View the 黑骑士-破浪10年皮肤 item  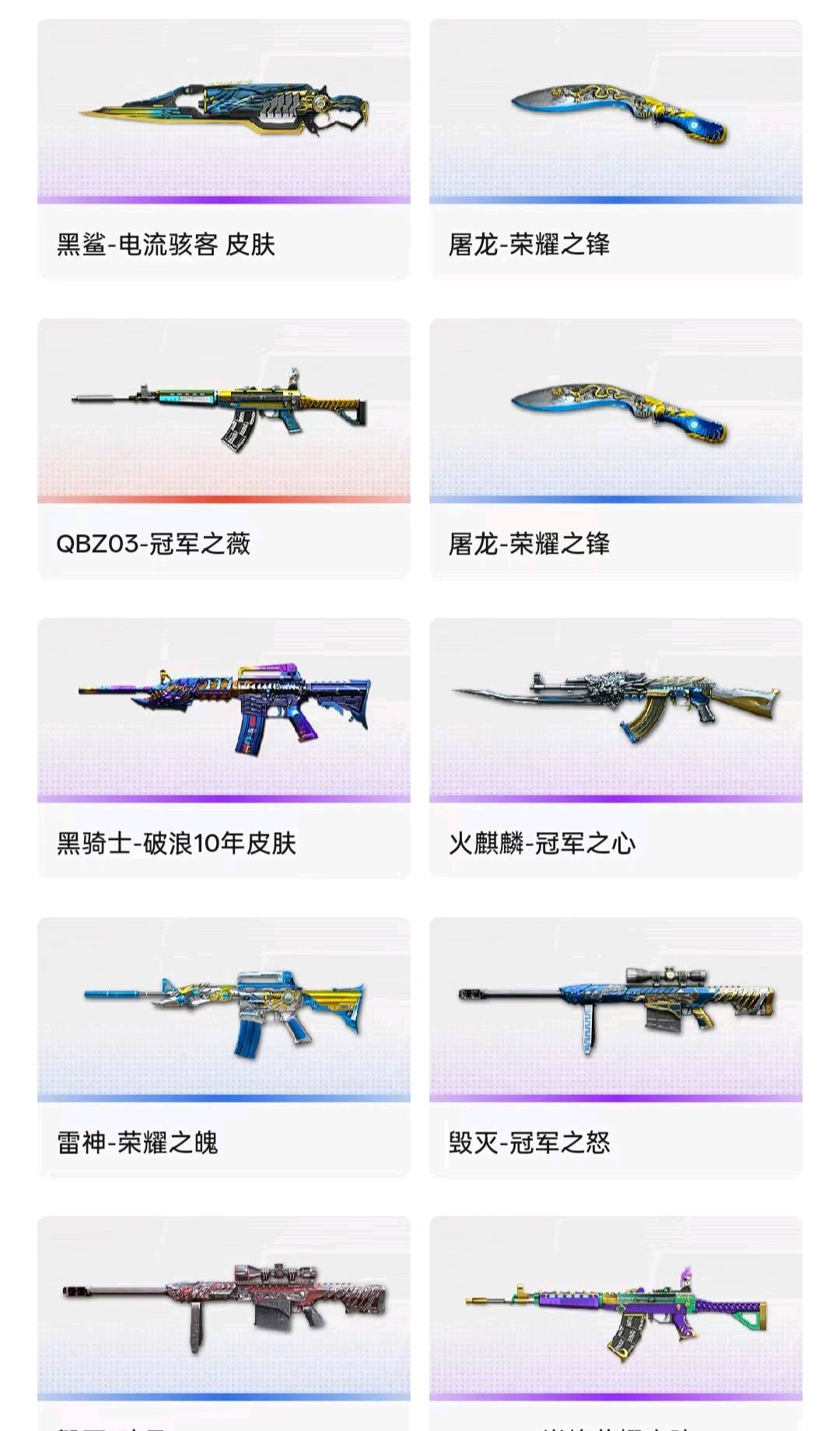224,748
